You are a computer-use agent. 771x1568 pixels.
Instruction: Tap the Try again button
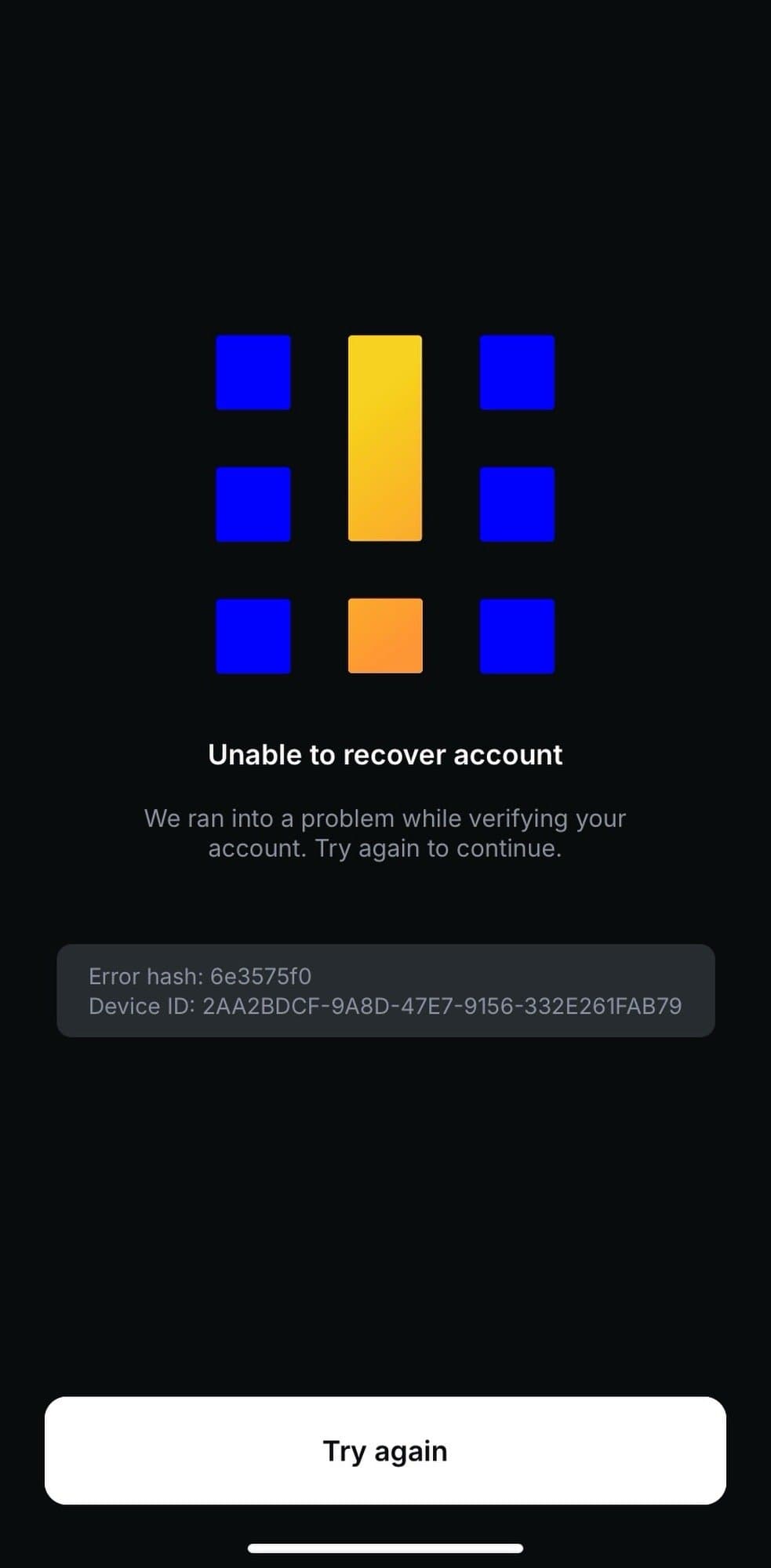385,1450
